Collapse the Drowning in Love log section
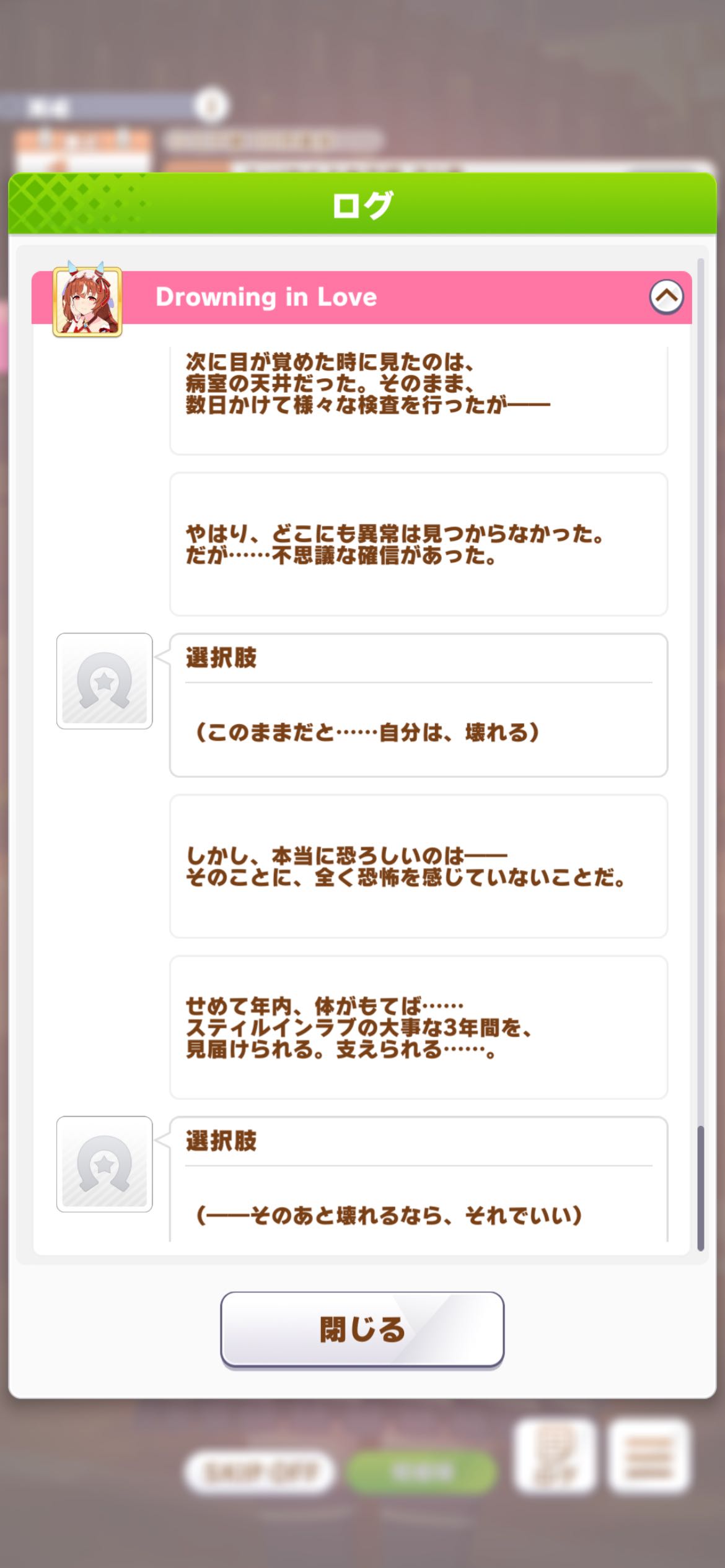Image resolution: width=725 pixels, height=1568 pixels. (x=666, y=297)
